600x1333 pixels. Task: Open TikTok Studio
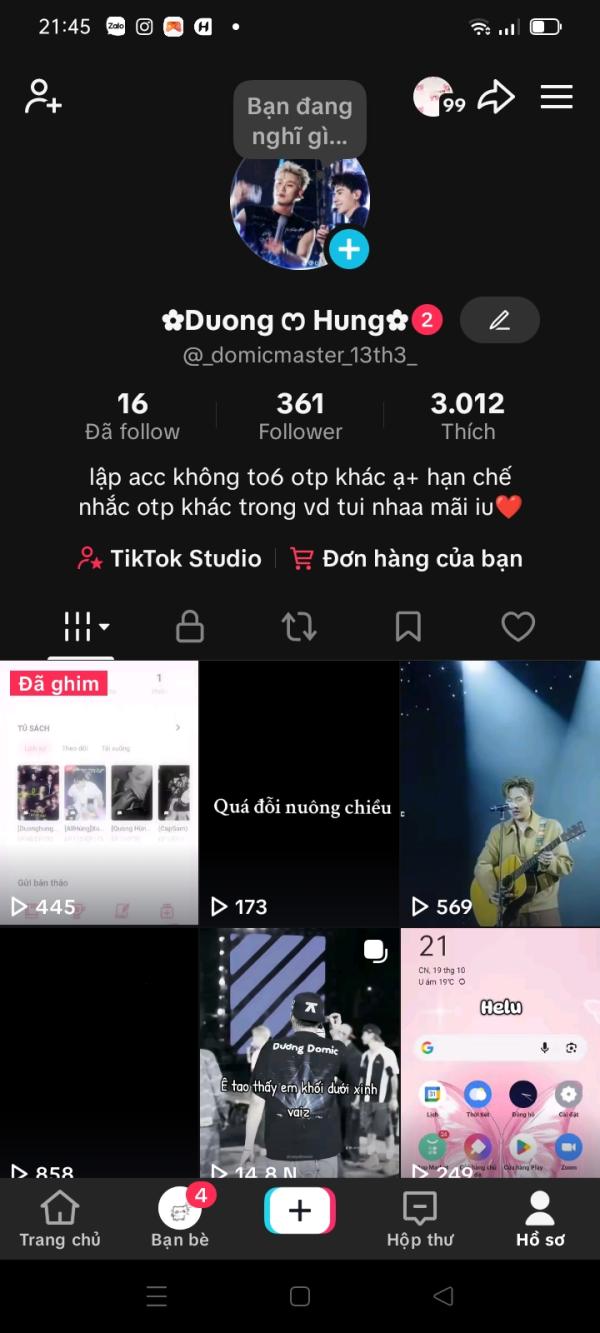point(170,559)
